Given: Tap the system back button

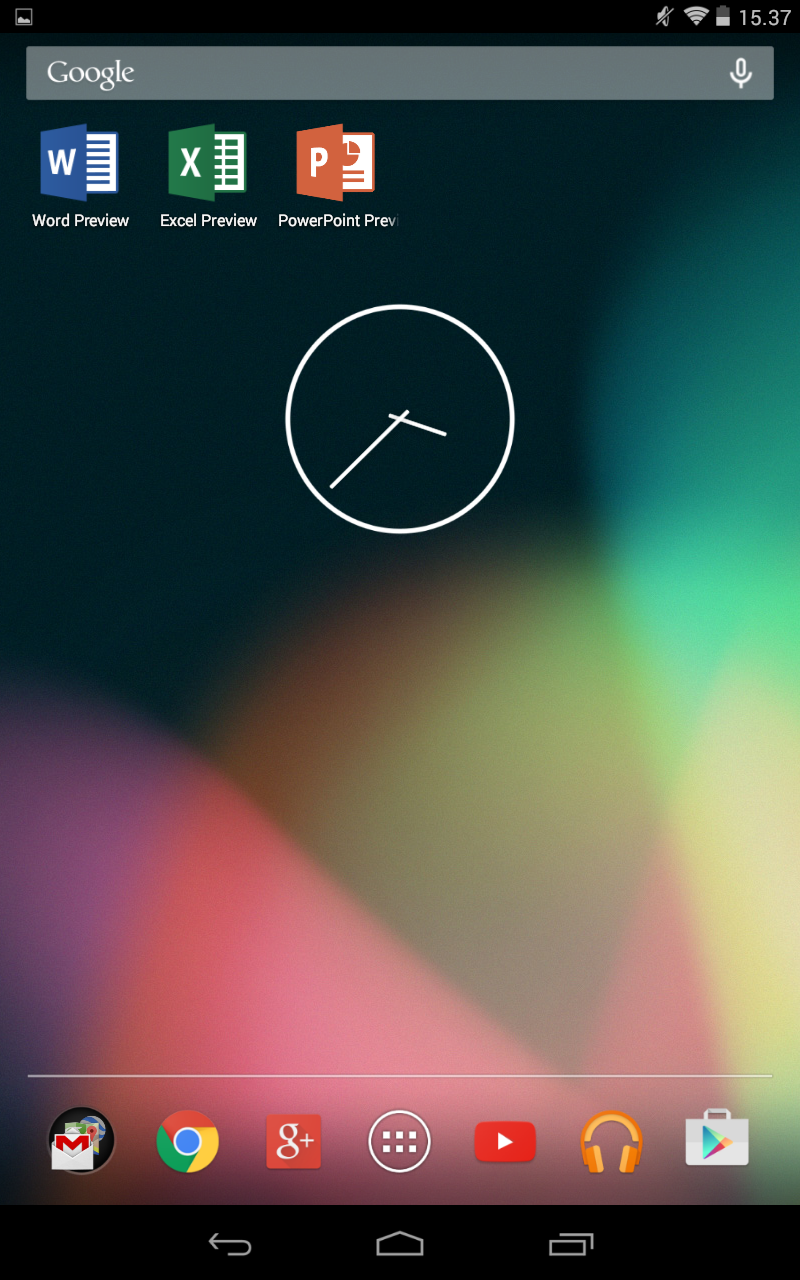Looking at the screenshot, I should [230, 1243].
